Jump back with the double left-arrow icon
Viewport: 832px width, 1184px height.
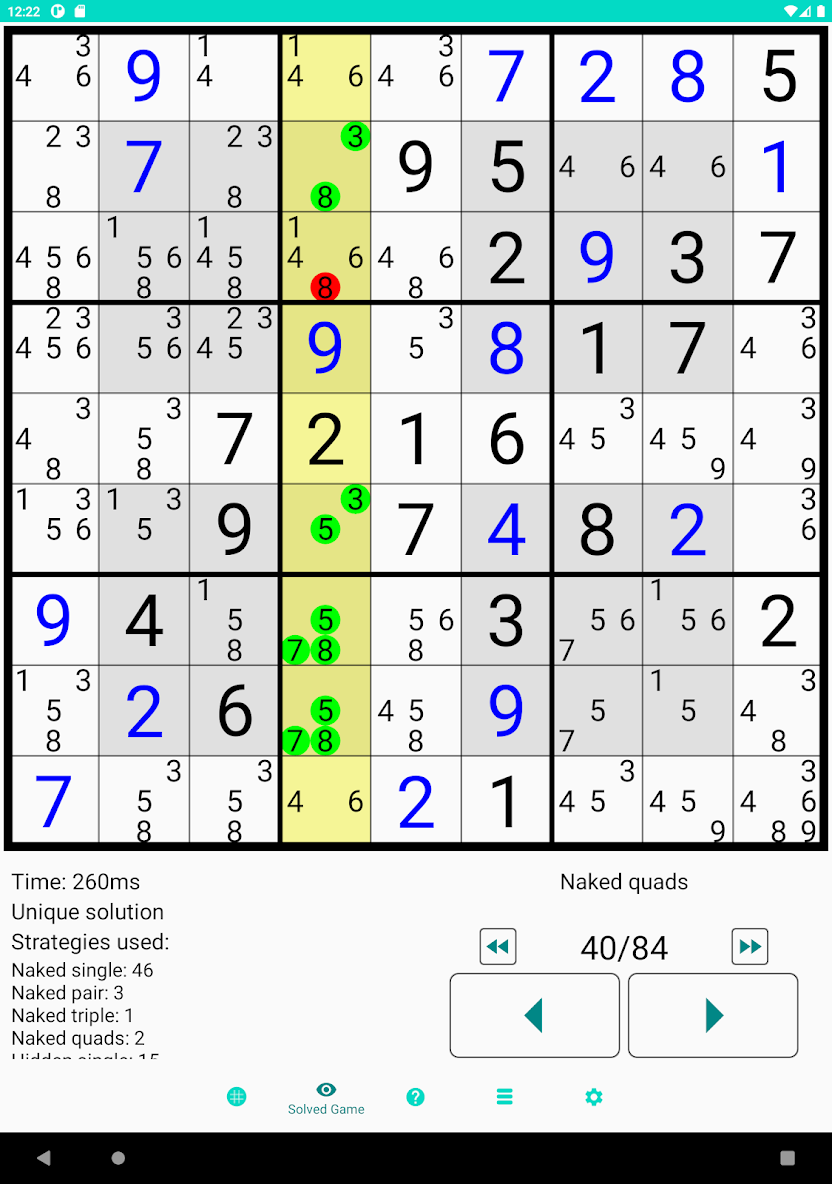point(498,946)
